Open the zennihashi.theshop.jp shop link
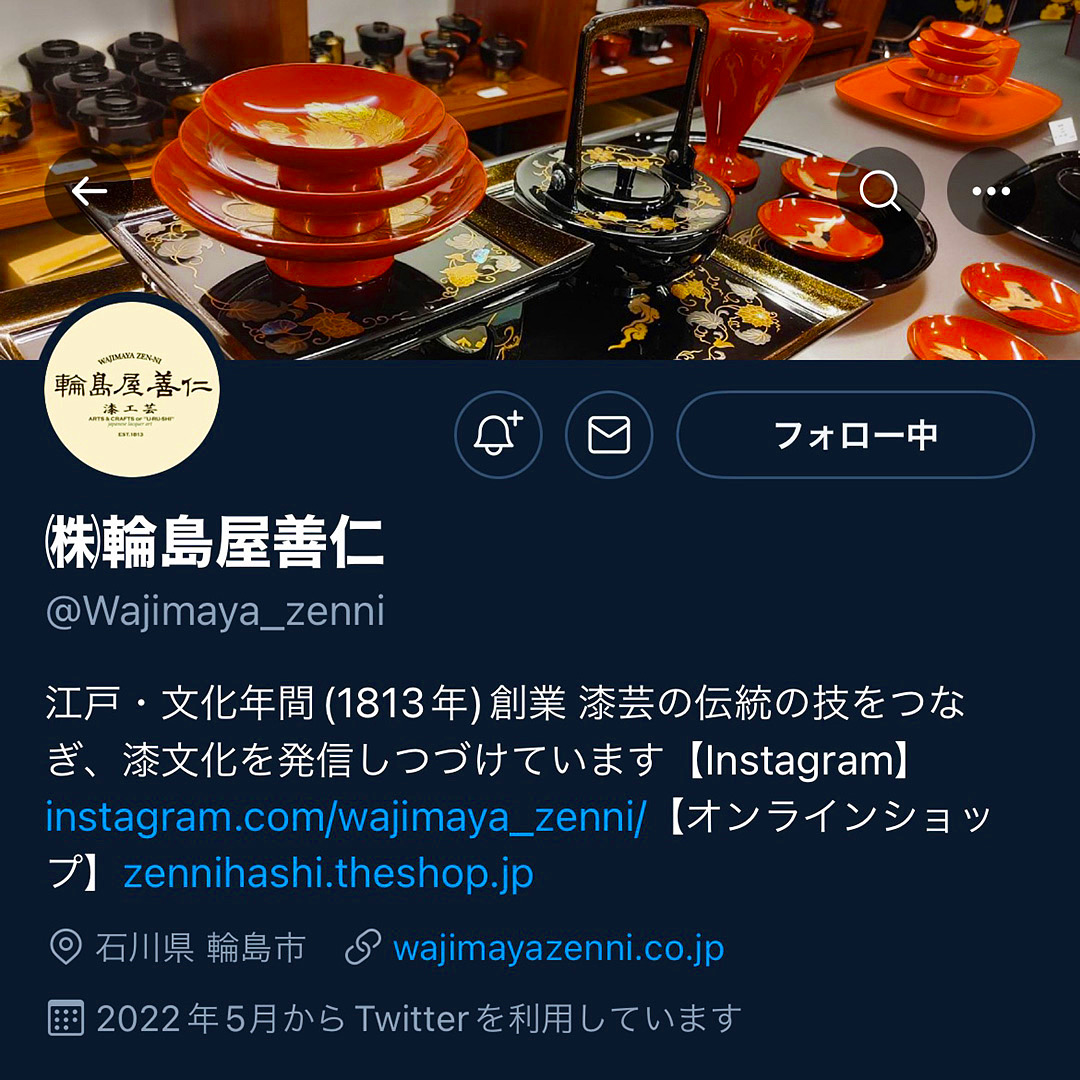Image resolution: width=1080 pixels, height=1080 pixels. coord(328,873)
